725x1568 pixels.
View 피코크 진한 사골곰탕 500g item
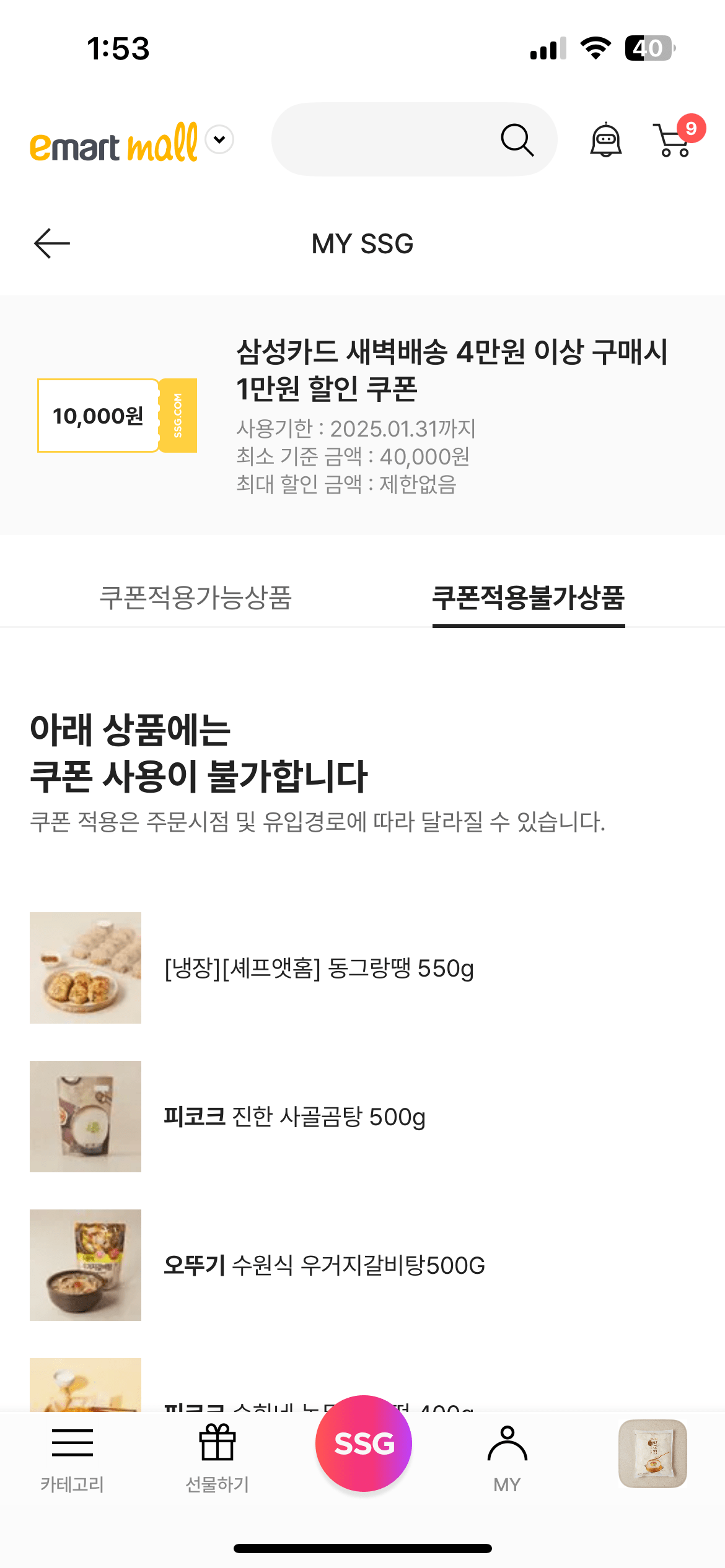pyautogui.click(x=294, y=1117)
